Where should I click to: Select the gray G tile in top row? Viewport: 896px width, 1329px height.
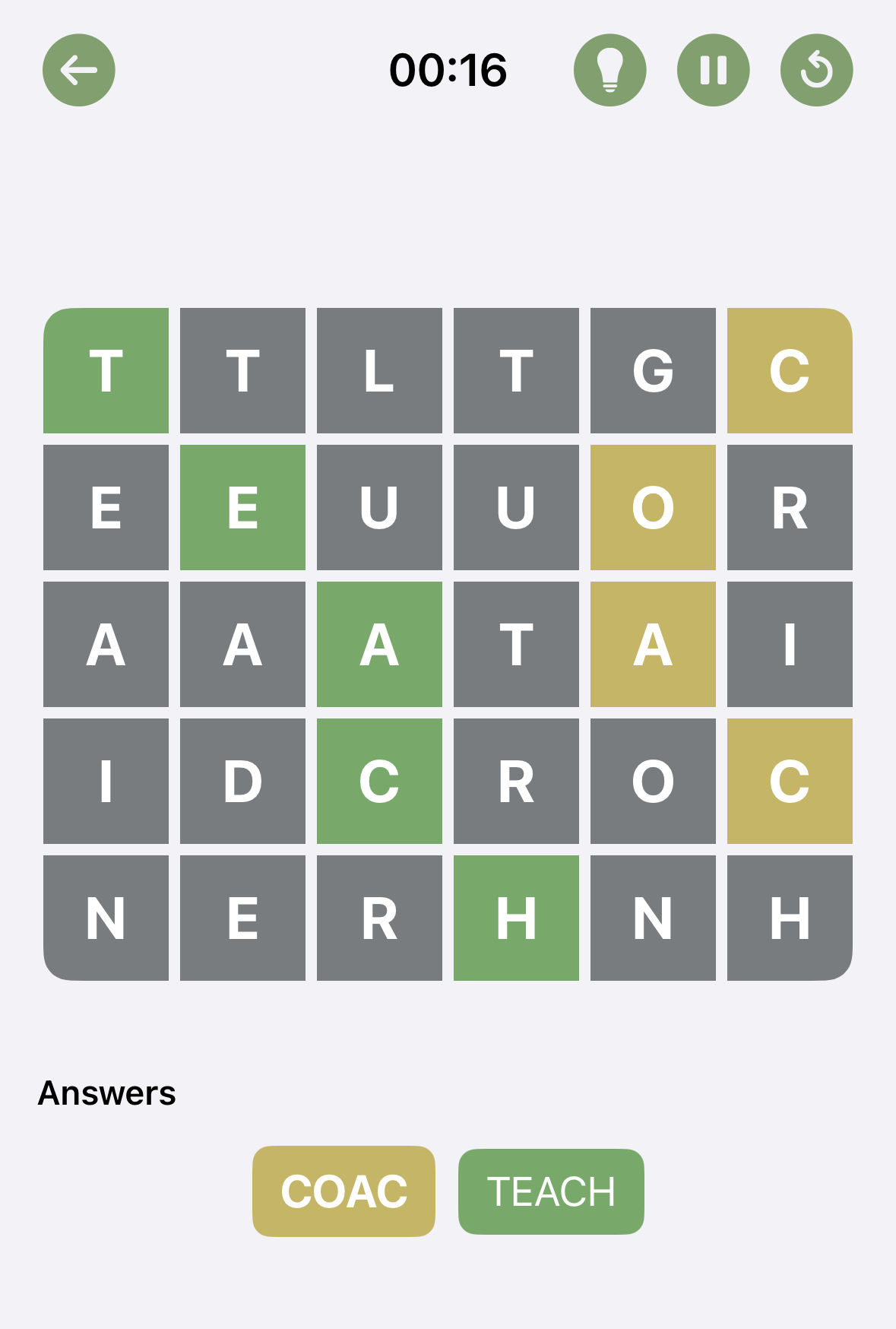pyautogui.click(x=654, y=370)
